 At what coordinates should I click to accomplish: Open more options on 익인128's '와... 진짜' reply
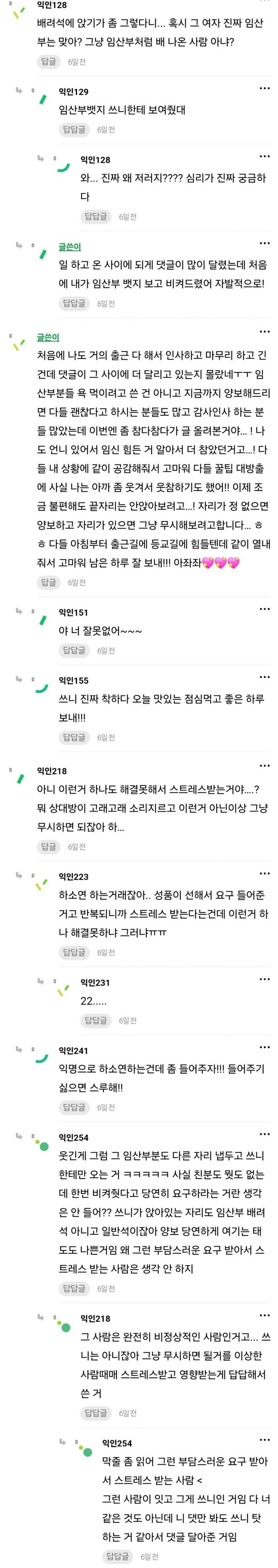pyautogui.click(x=264, y=157)
